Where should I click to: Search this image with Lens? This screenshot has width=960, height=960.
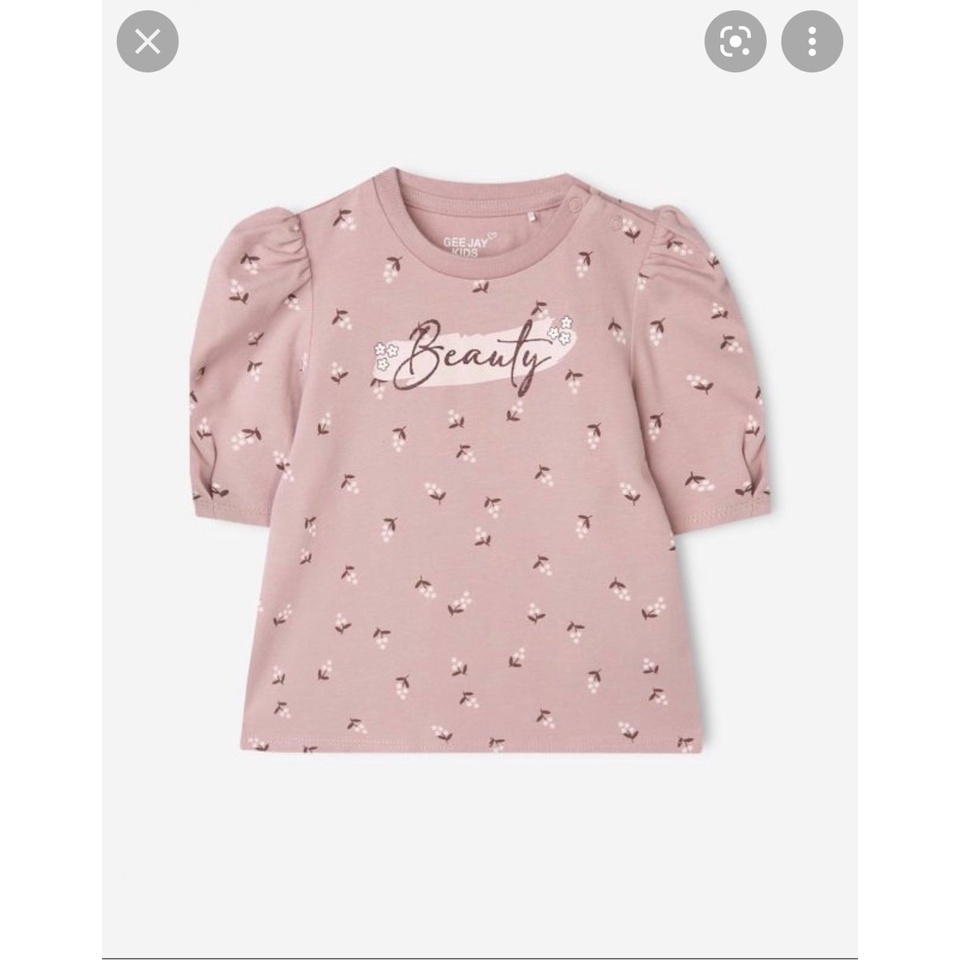coord(735,42)
